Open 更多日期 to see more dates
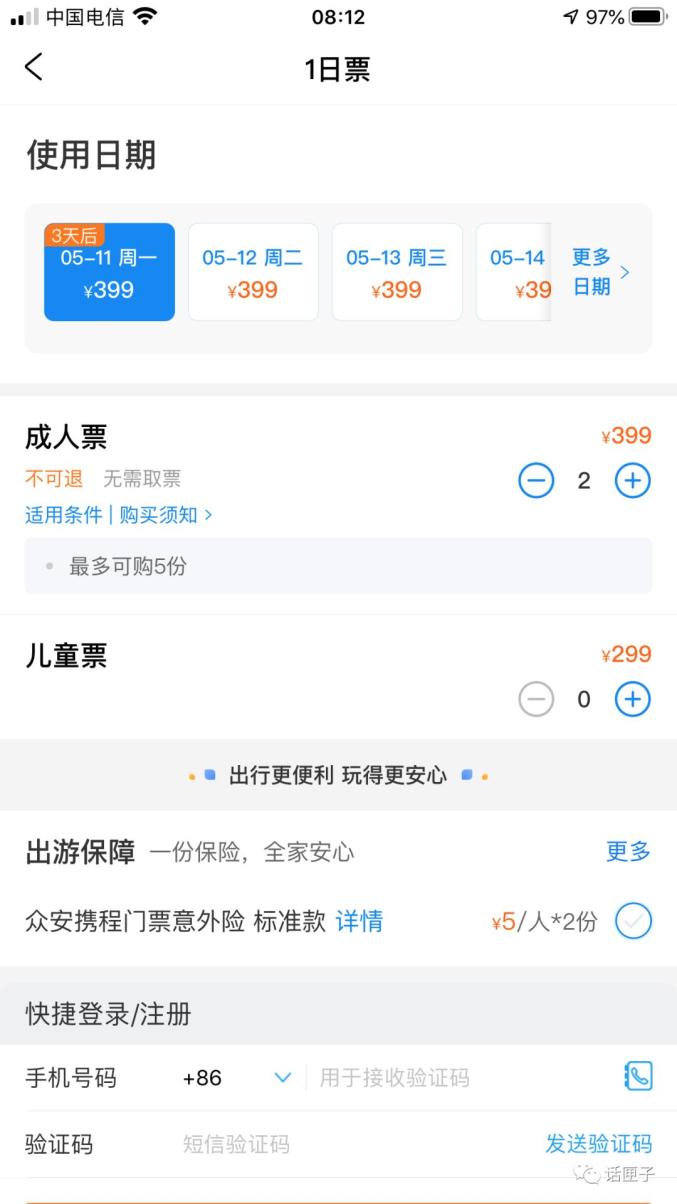The image size is (677, 1204). pos(600,272)
